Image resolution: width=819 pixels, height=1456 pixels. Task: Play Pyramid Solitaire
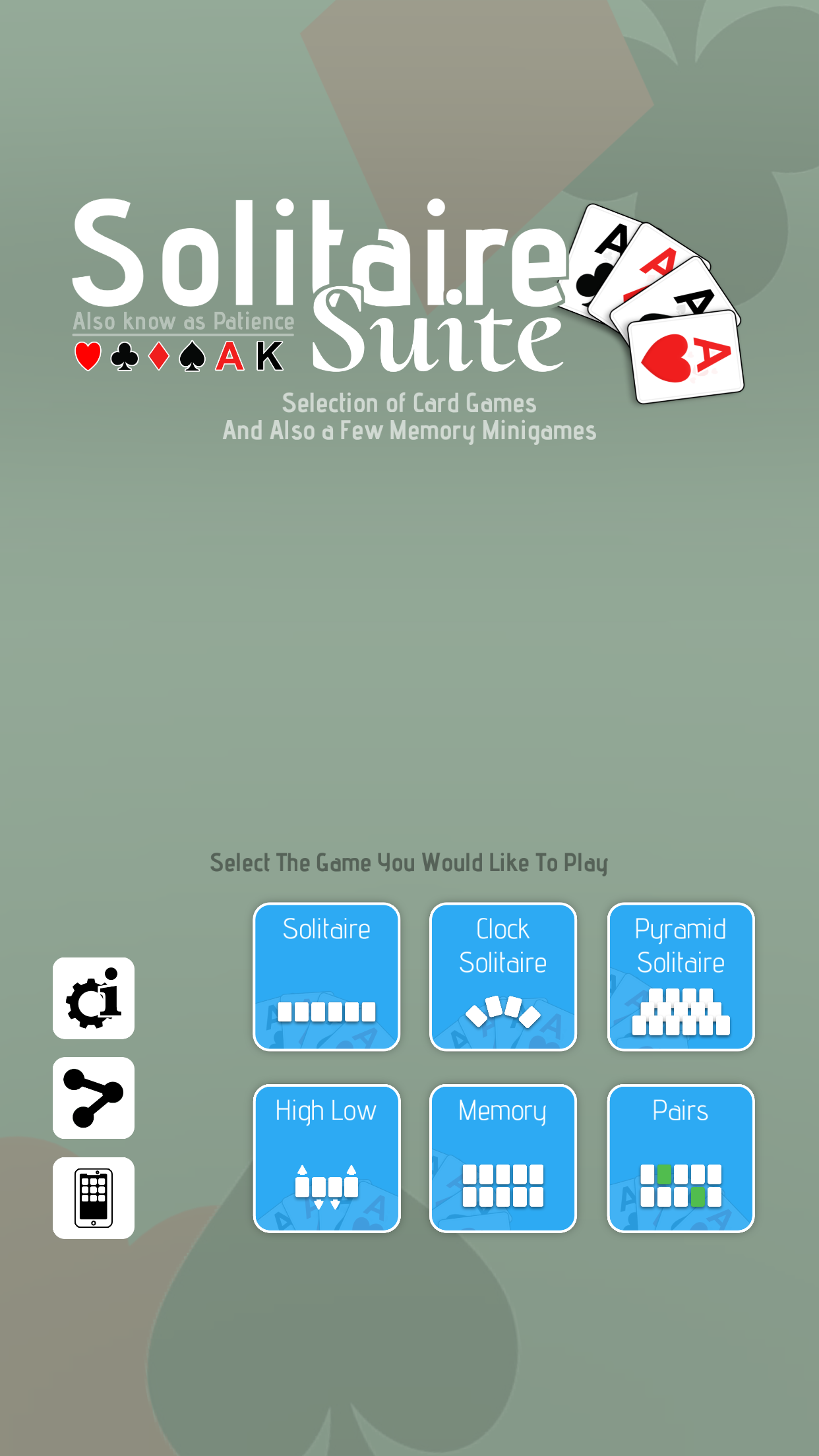681,977
